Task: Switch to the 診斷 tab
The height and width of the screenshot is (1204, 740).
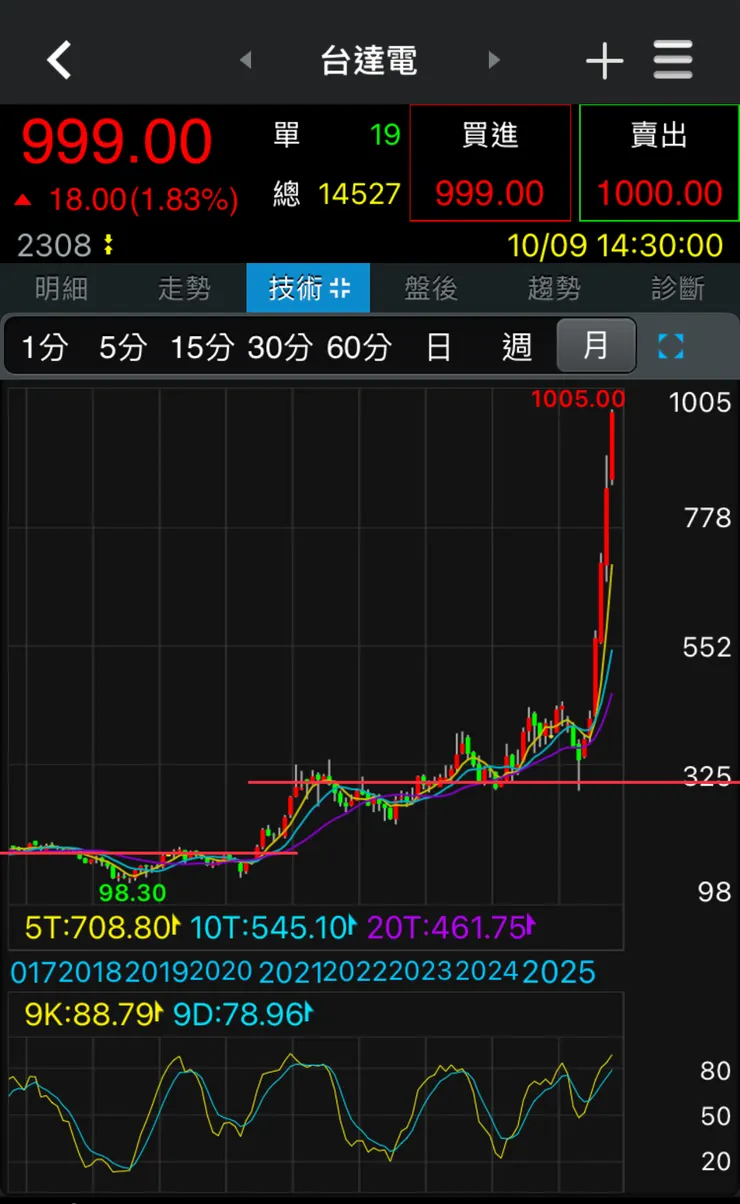Action: tap(678, 287)
